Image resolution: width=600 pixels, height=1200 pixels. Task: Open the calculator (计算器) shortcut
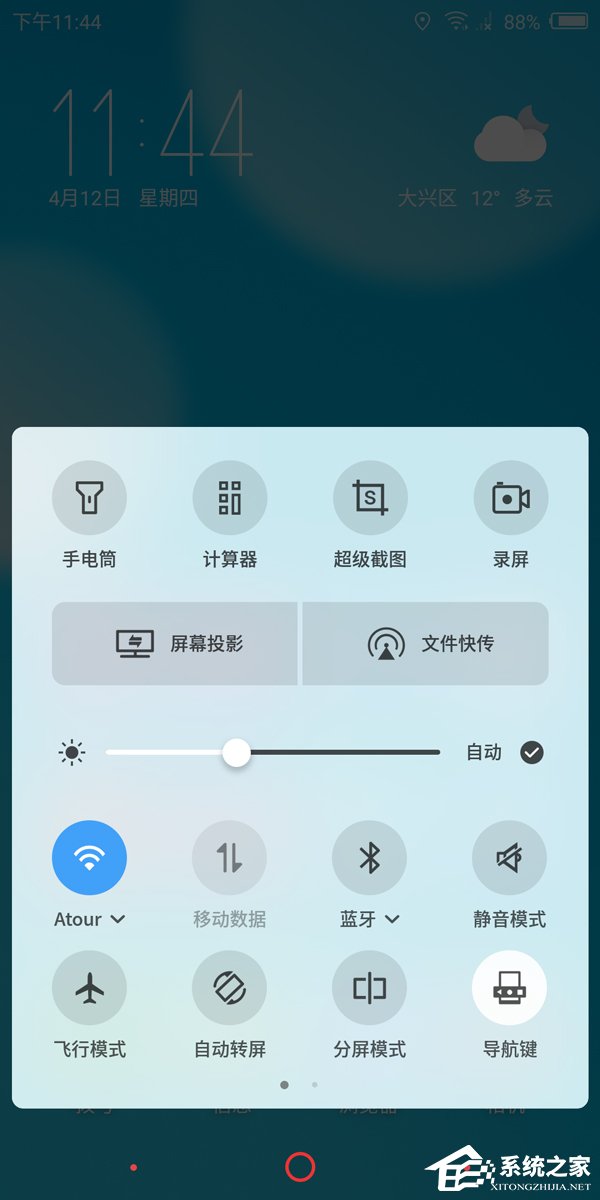pos(229,498)
